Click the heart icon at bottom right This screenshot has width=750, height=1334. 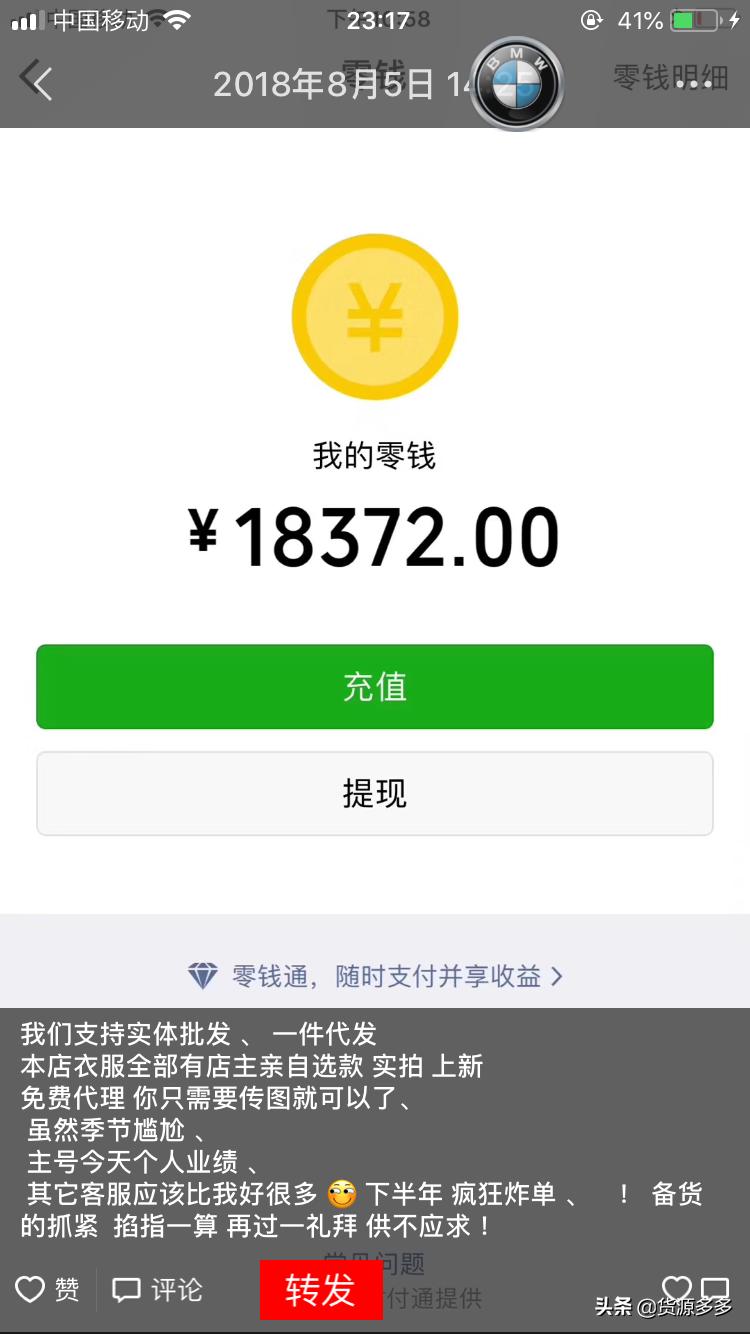pos(677,1290)
